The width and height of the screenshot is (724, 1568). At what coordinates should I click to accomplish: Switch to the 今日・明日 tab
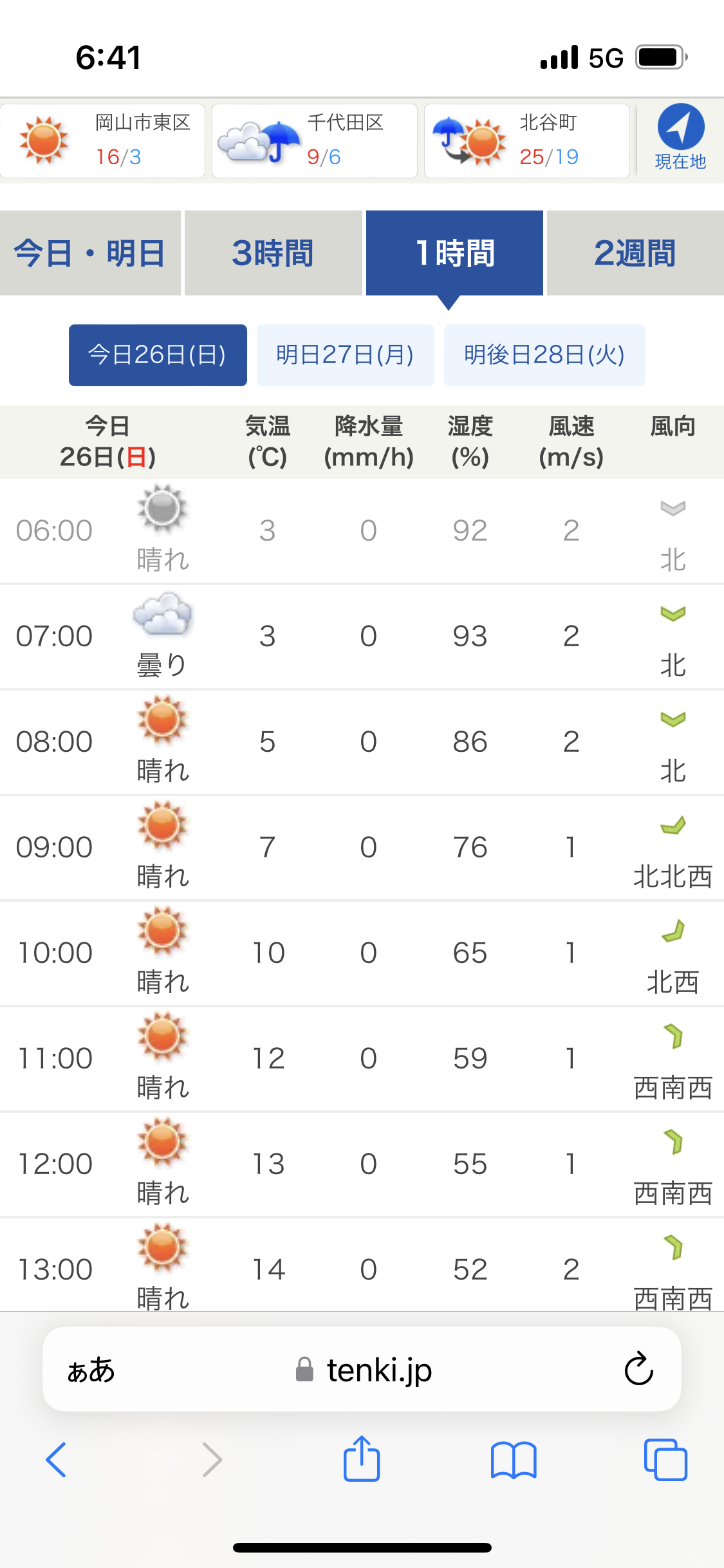click(x=90, y=253)
